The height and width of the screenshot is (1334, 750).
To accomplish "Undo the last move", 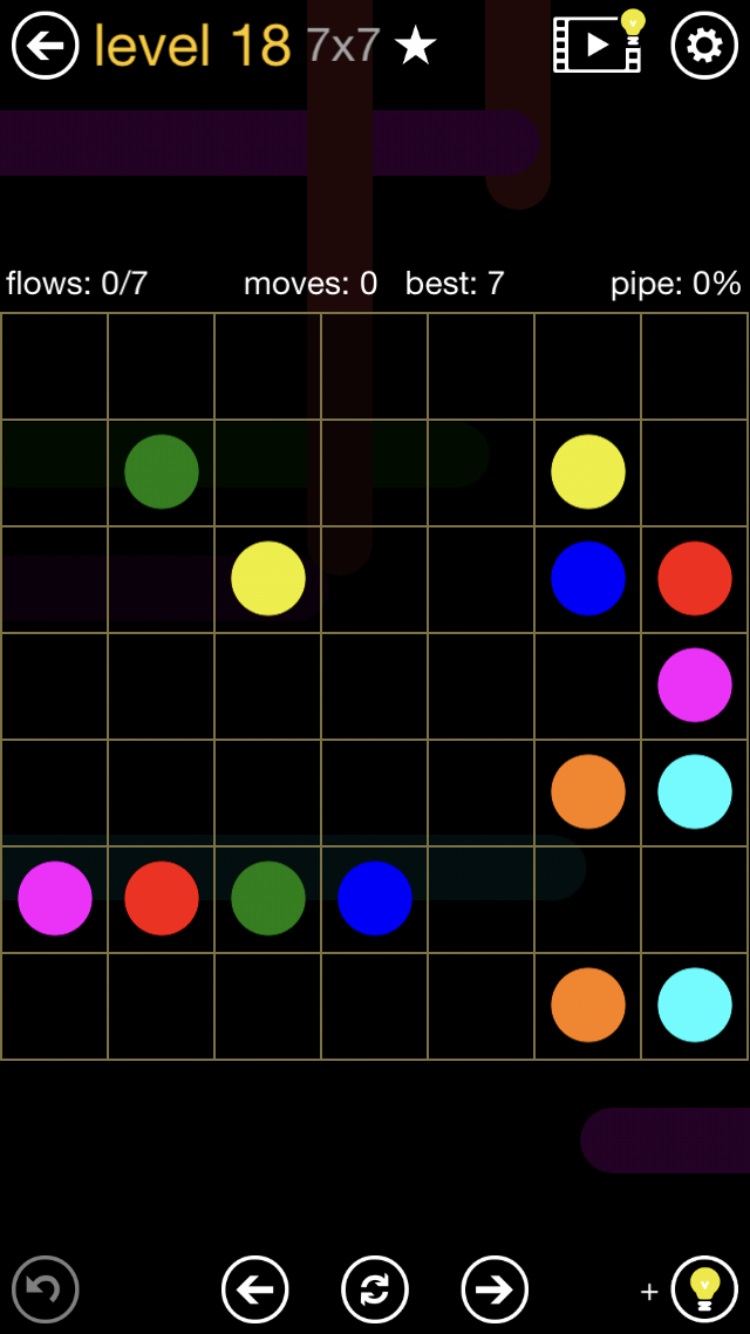I will tap(45, 1289).
